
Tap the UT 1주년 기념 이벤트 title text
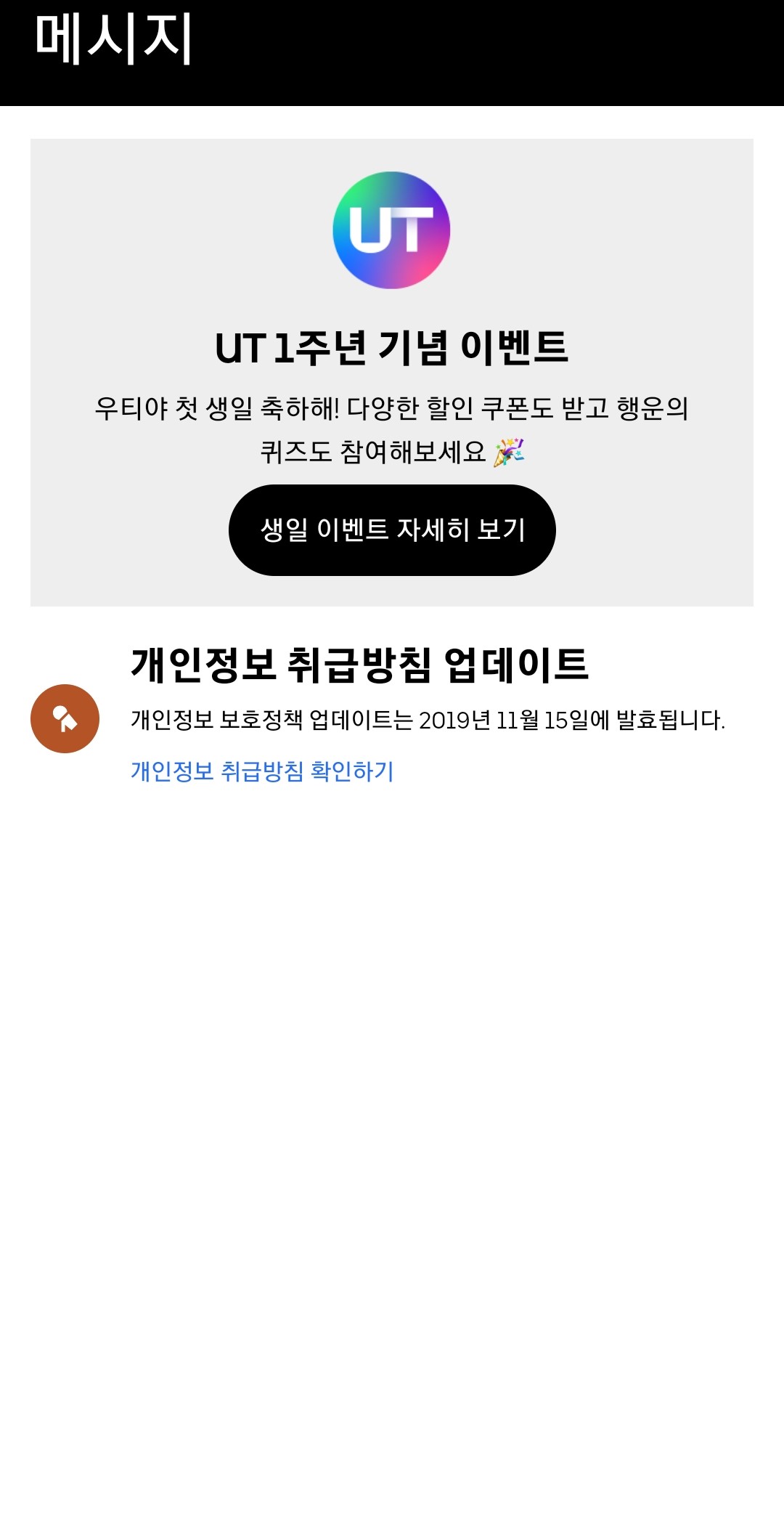[x=392, y=347]
